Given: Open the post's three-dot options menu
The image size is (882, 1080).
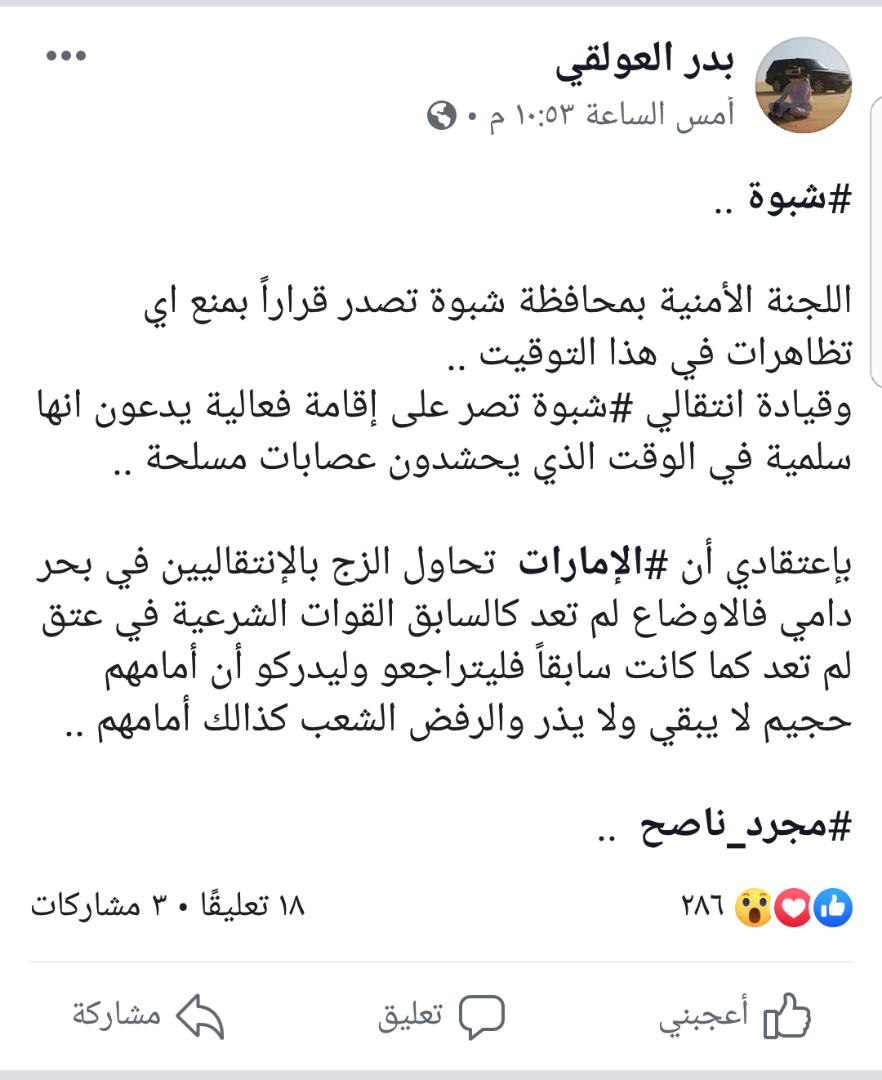Looking at the screenshot, I should 67,57.
